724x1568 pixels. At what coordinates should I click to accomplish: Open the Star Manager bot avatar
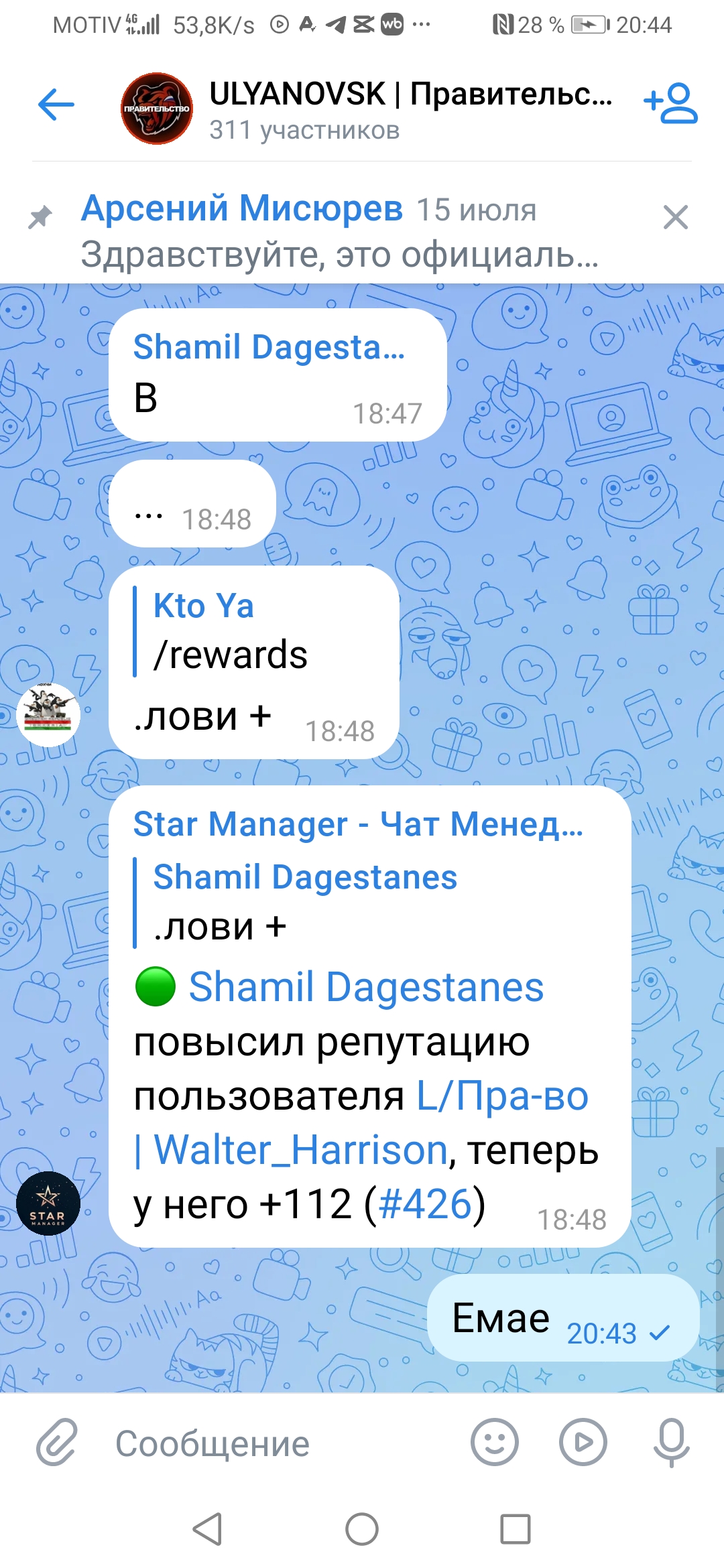tap(48, 1203)
